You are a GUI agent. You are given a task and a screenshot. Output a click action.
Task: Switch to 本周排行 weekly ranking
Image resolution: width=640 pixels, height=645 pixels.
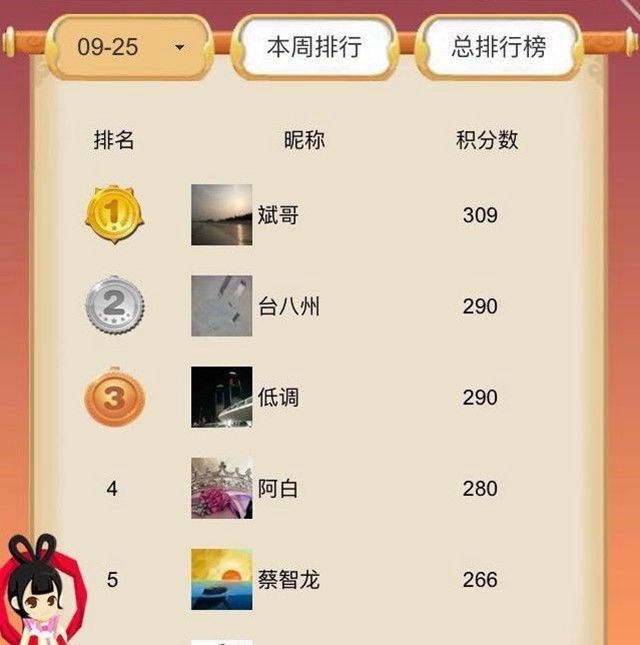tap(313, 47)
